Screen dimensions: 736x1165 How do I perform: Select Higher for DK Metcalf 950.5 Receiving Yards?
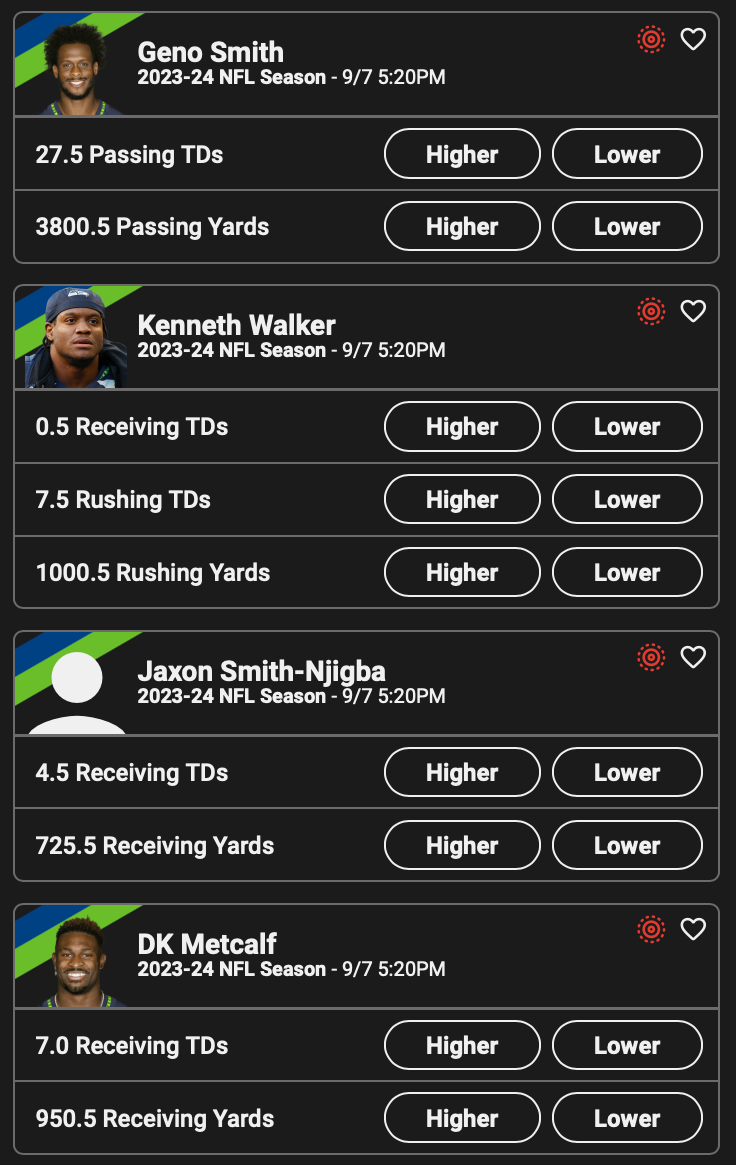pos(462,1118)
